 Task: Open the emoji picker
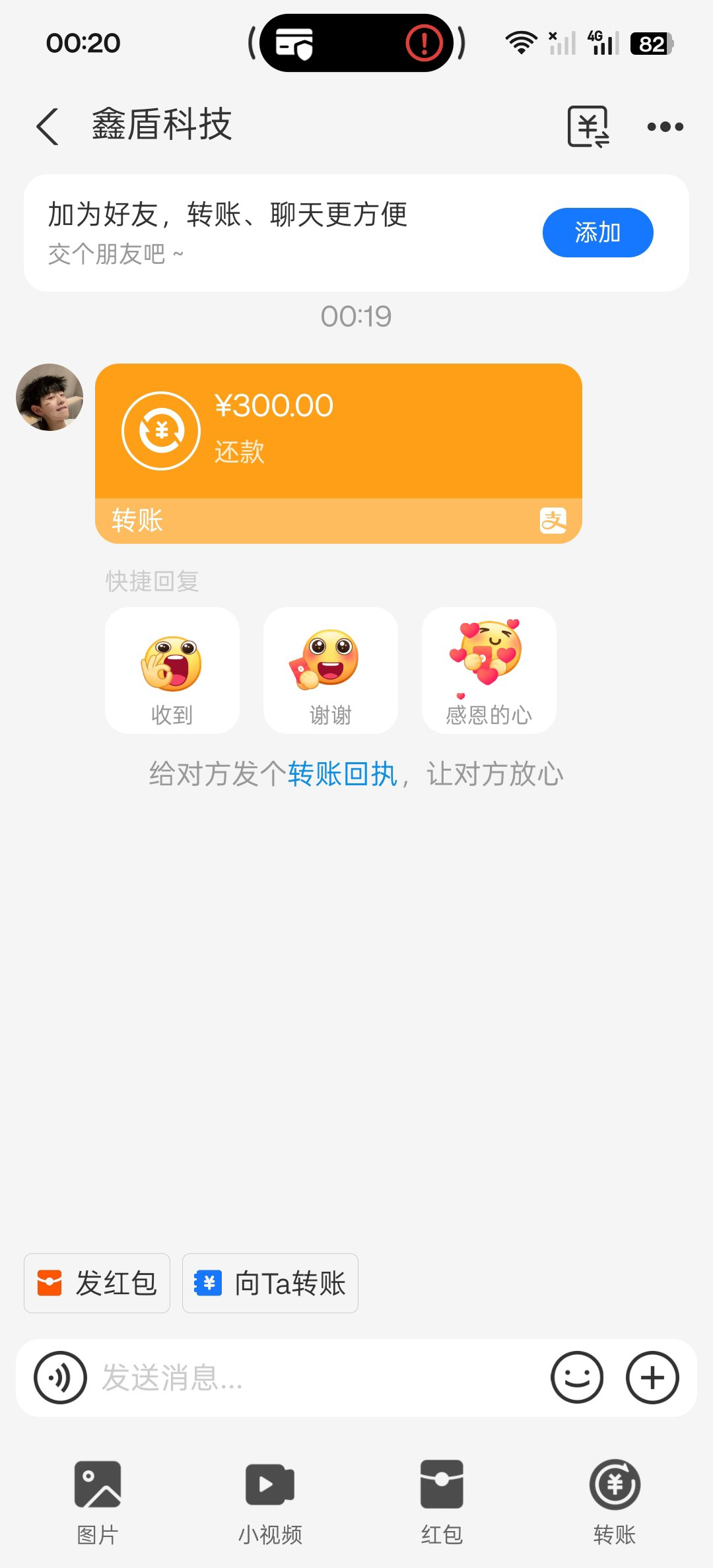(577, 1377)
